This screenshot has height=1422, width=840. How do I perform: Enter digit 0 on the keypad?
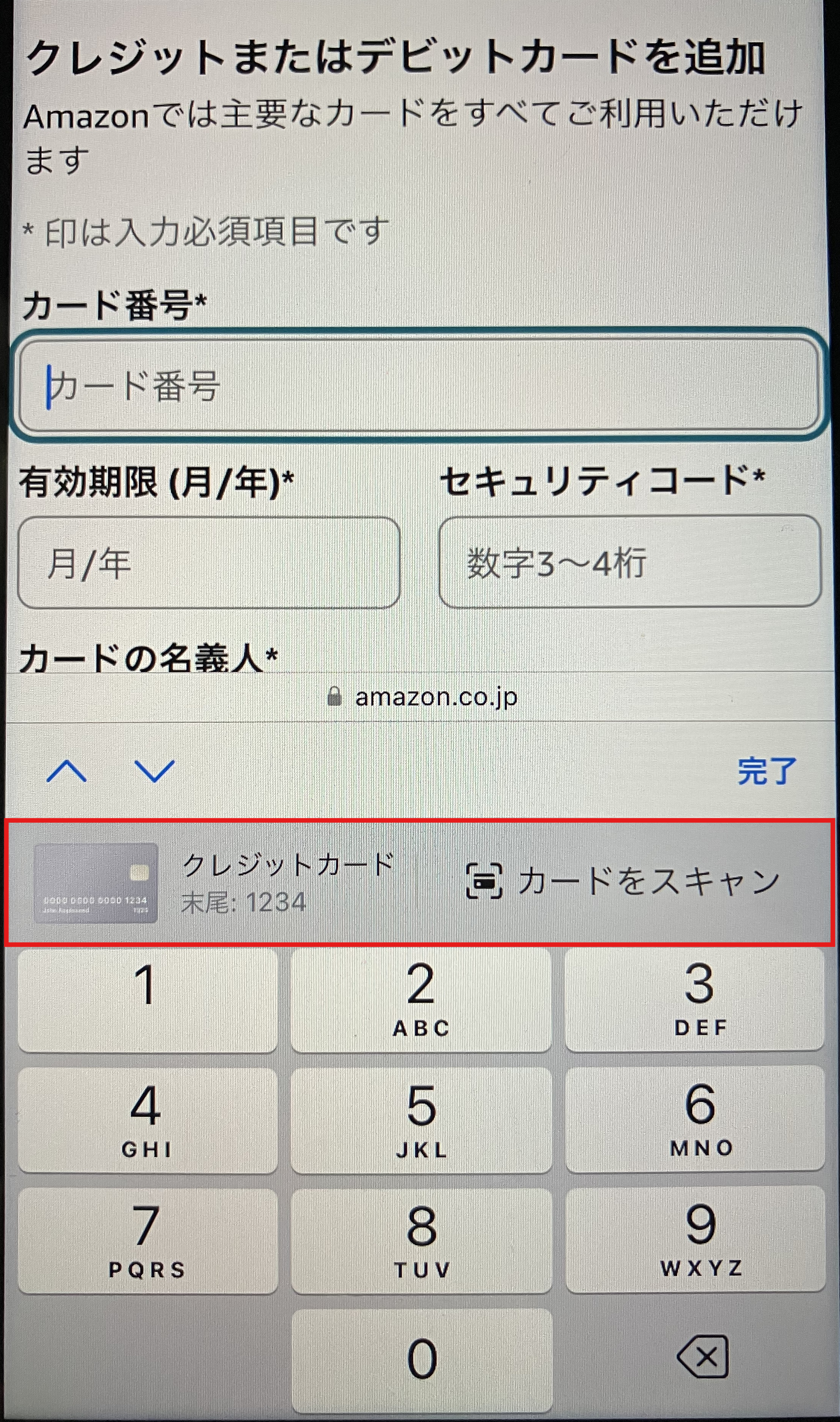[x=421, y=1359]
